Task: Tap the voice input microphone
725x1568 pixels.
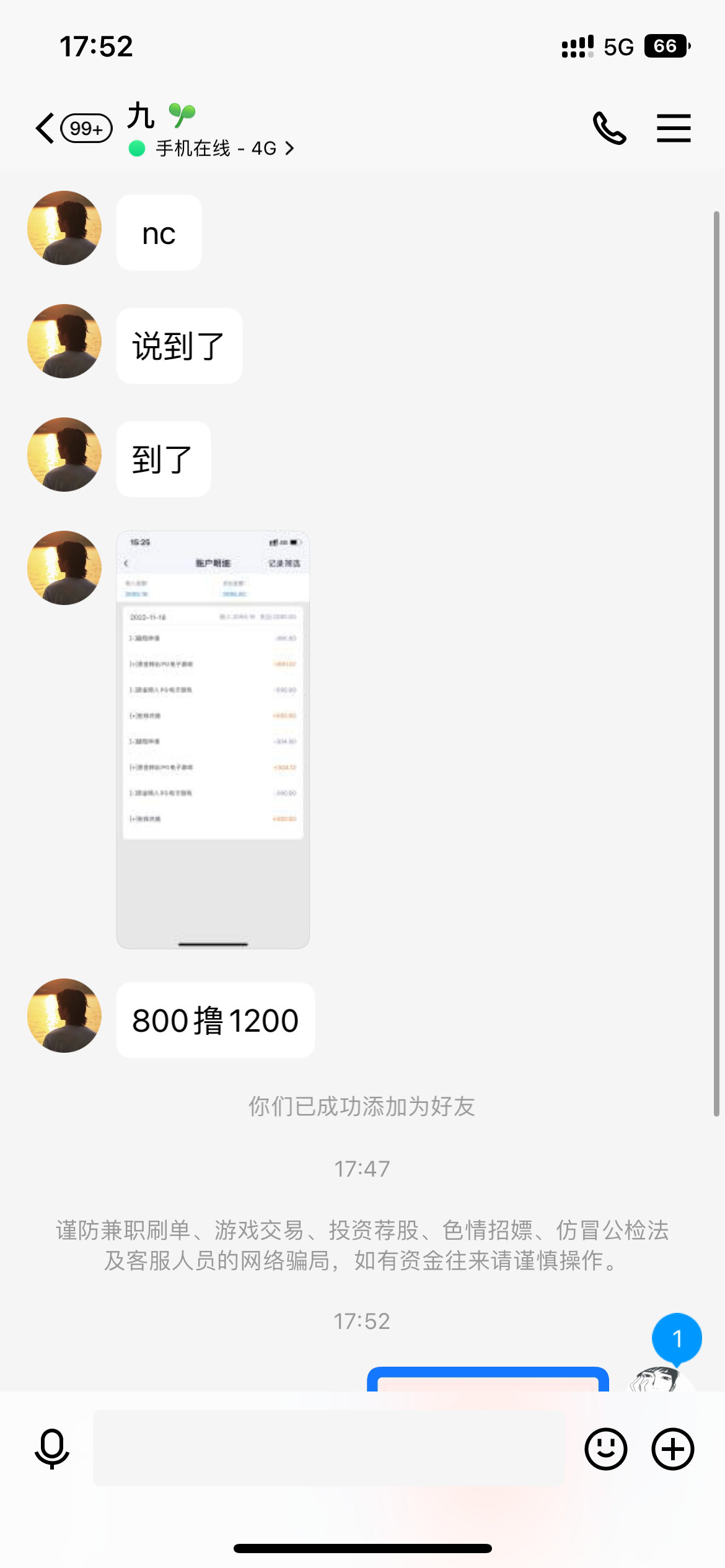Action: tap(52, 1448)
